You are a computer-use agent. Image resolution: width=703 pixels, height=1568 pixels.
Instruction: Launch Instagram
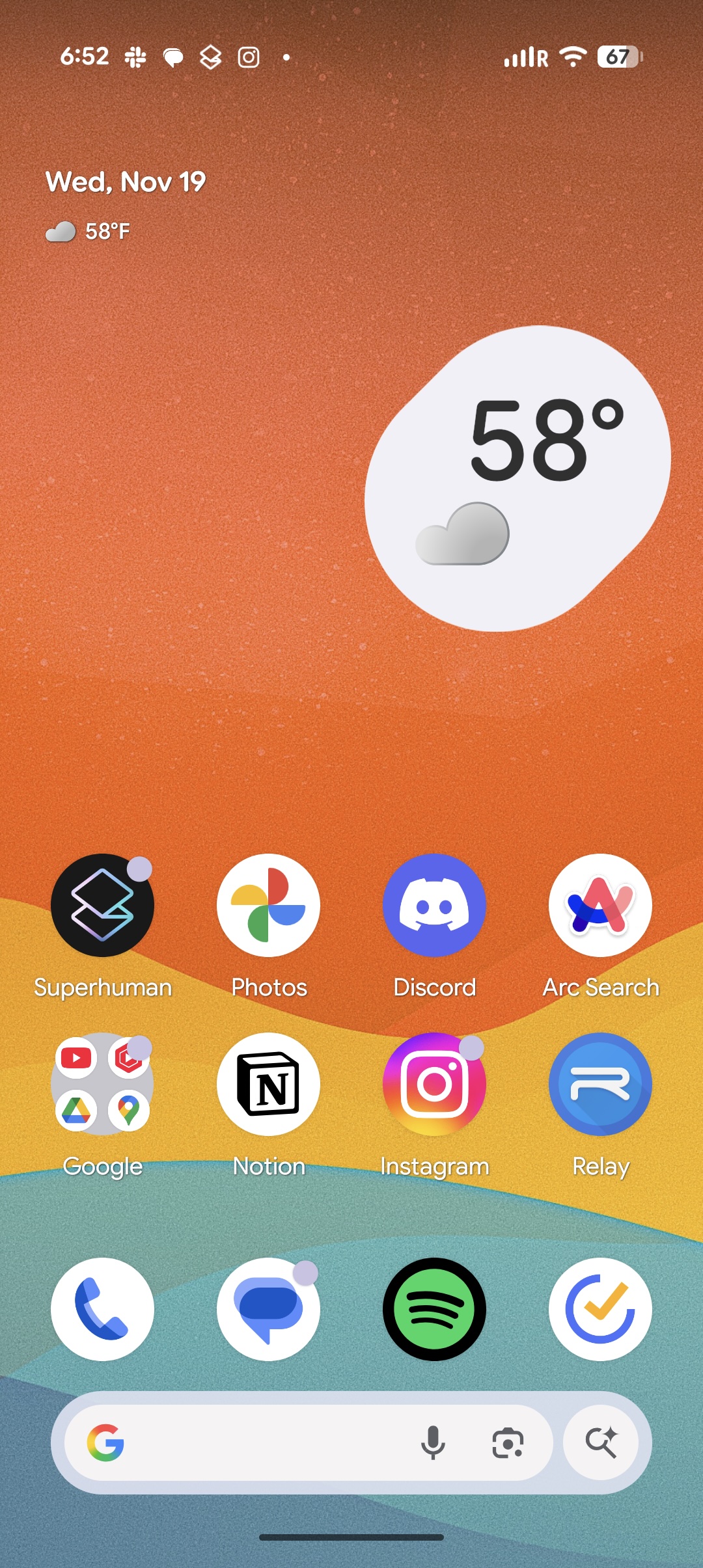click(434, 1084)
